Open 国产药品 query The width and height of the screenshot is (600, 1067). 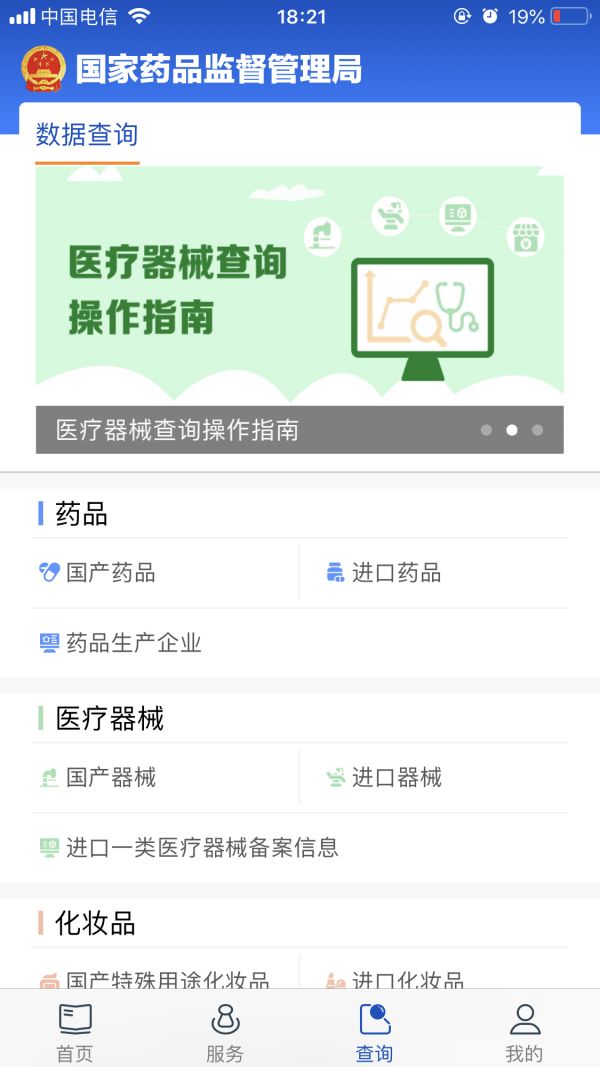[x=110, y=573]
